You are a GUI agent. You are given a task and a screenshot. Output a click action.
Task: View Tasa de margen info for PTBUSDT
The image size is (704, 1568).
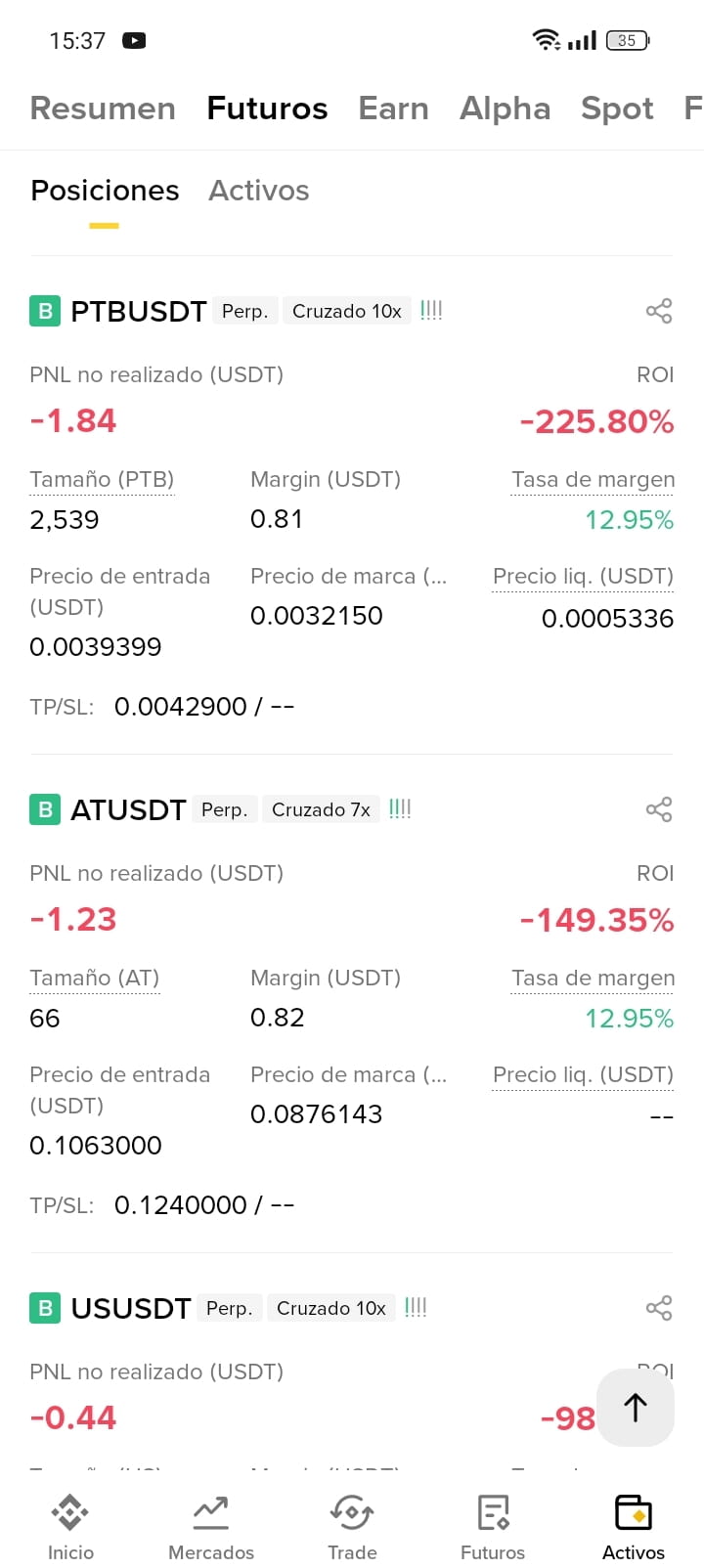click(593, 480)
